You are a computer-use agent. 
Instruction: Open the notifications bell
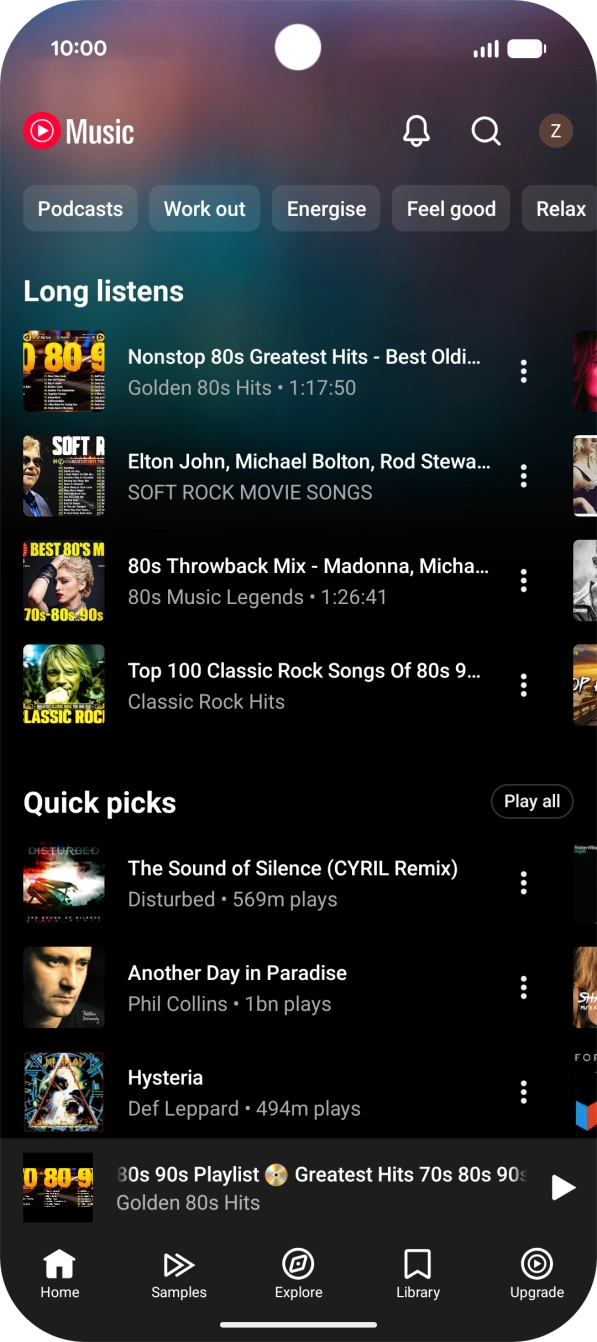416,131
